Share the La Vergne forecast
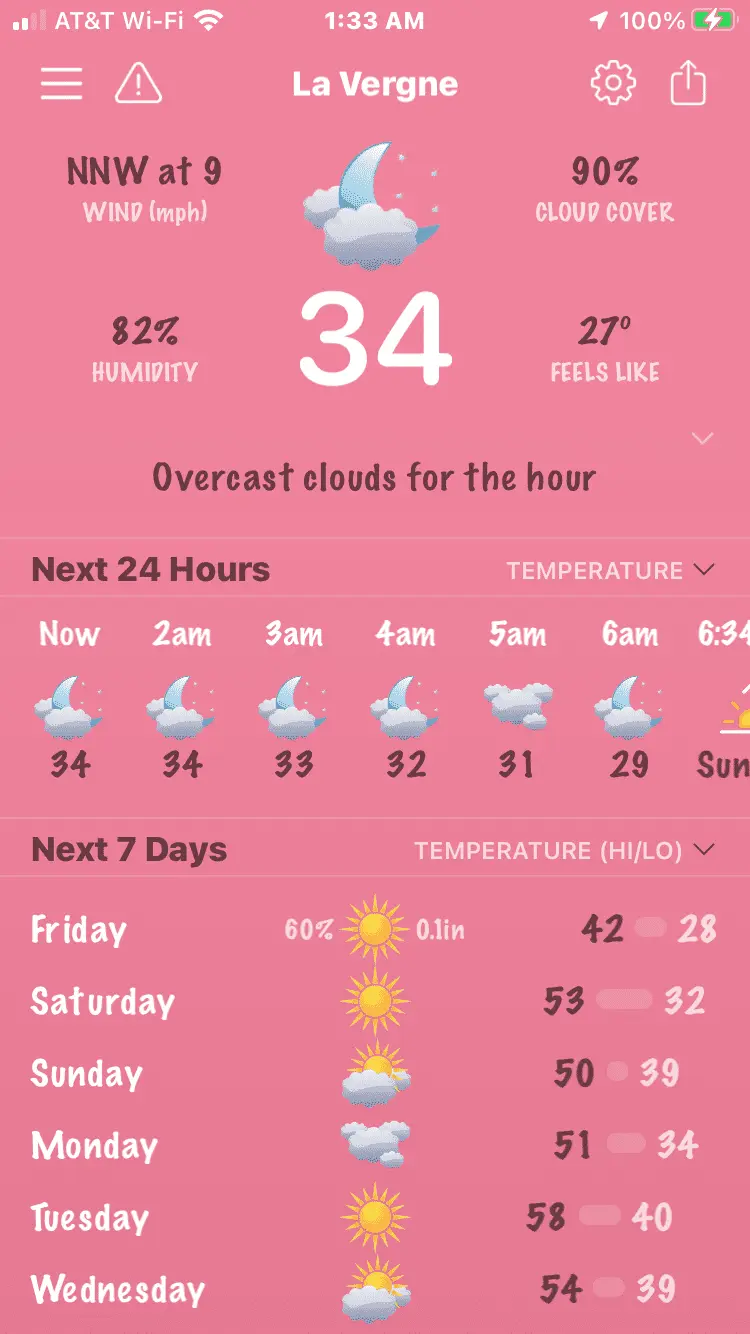This screenshot has width=750, height=1334. 688,84
